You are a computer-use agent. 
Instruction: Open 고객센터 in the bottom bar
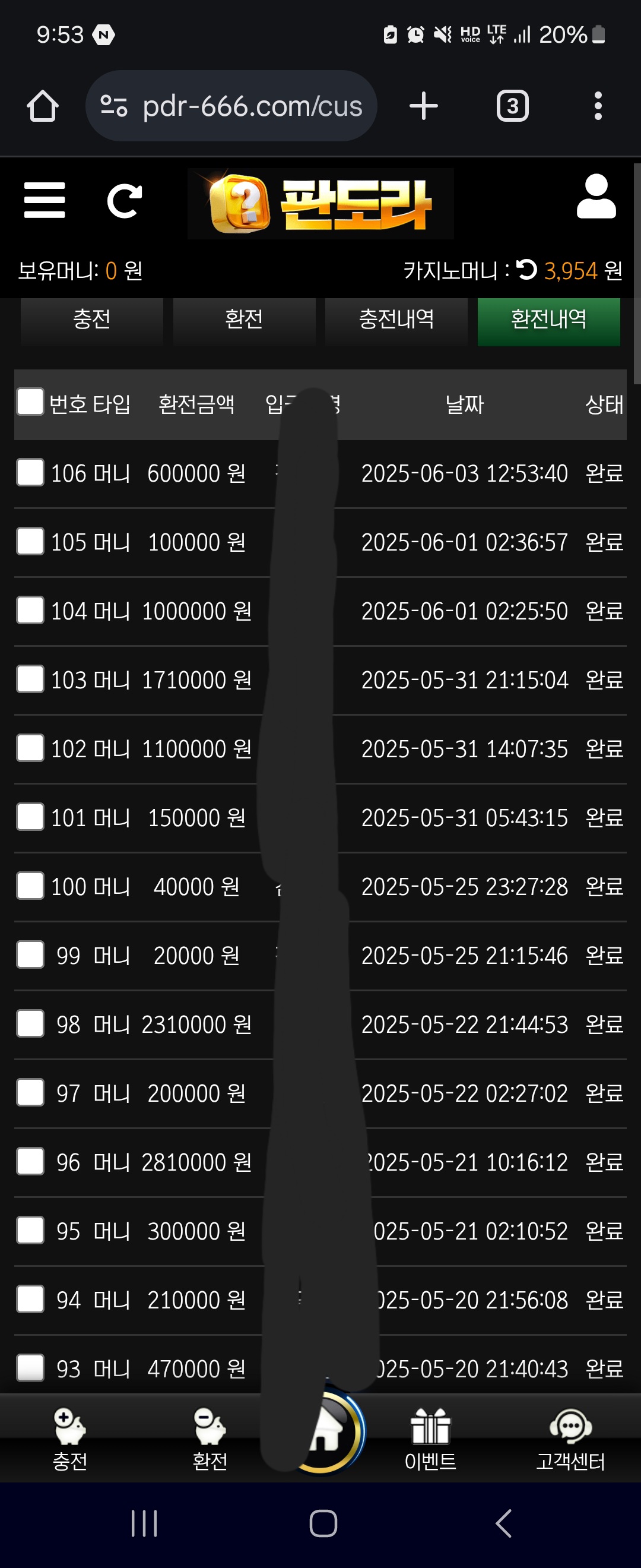point(570,1439)
